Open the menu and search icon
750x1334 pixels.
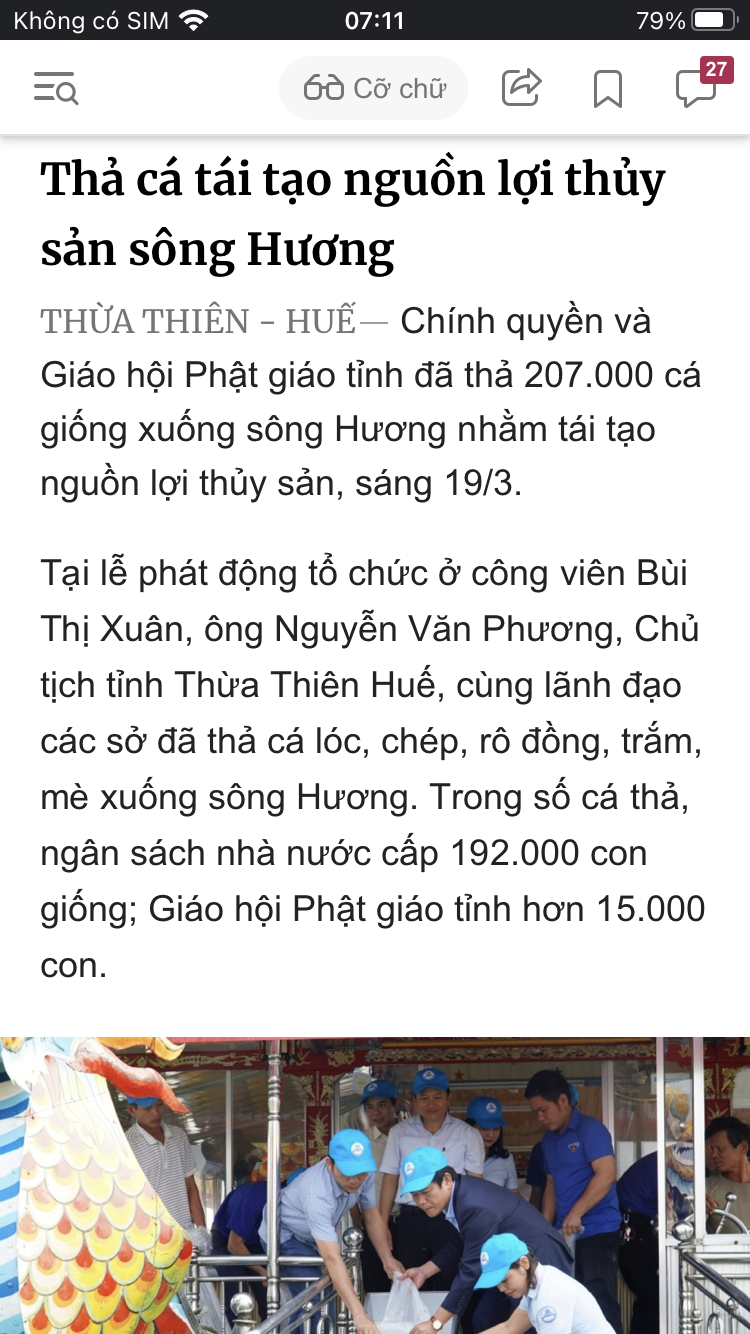(56, 89)
